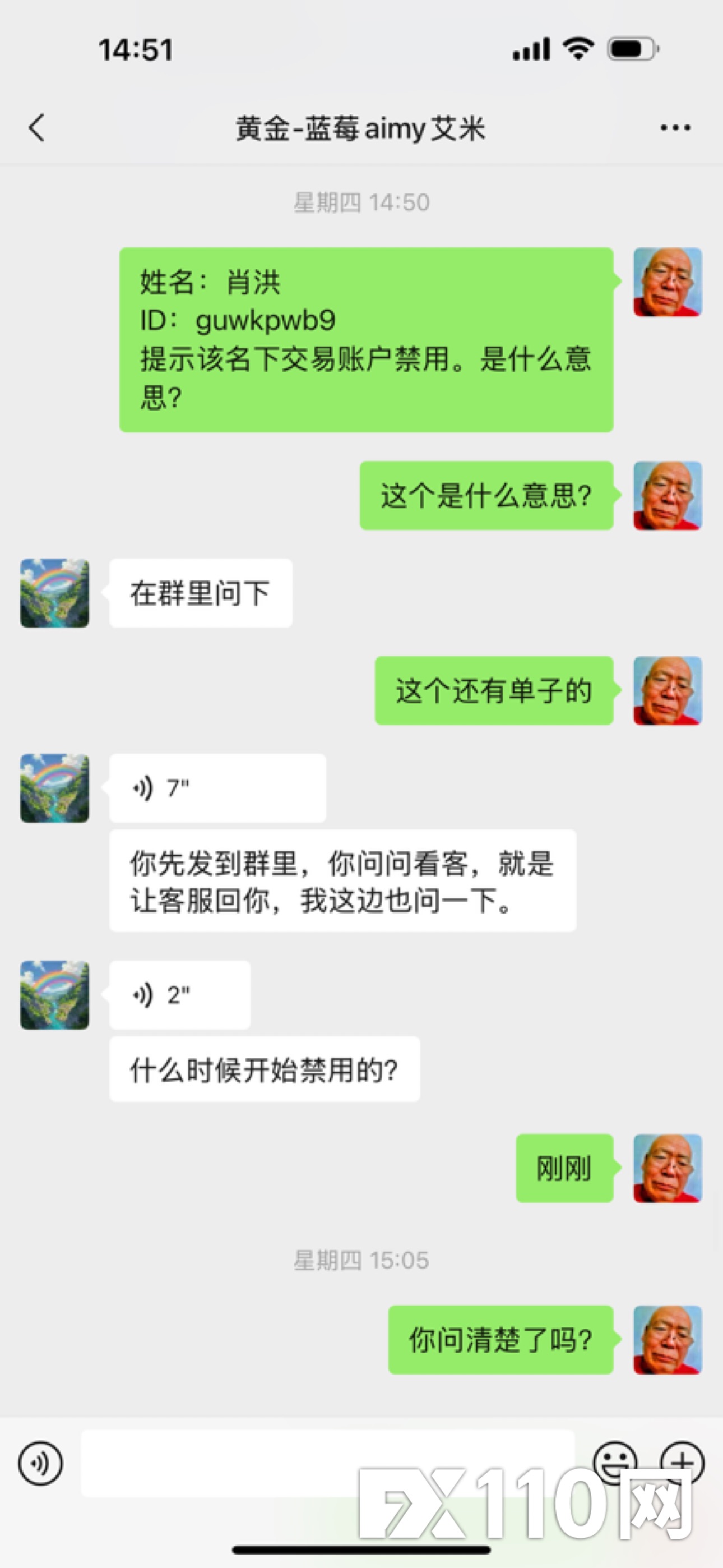The width and height of the screenshot is (723, 1568).
Task: Open the chat info overflow menu
Action: (x=675, y=128)
